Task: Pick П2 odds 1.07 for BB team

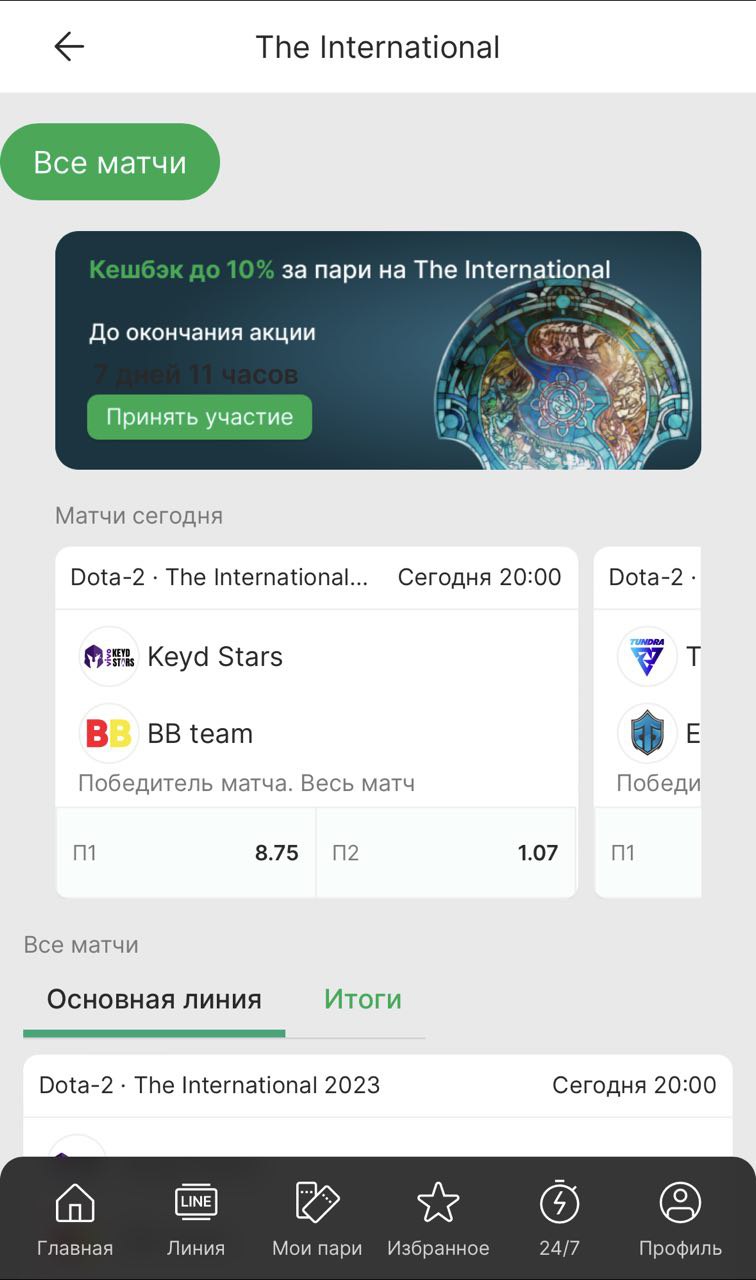Action: tap(446, 853)
